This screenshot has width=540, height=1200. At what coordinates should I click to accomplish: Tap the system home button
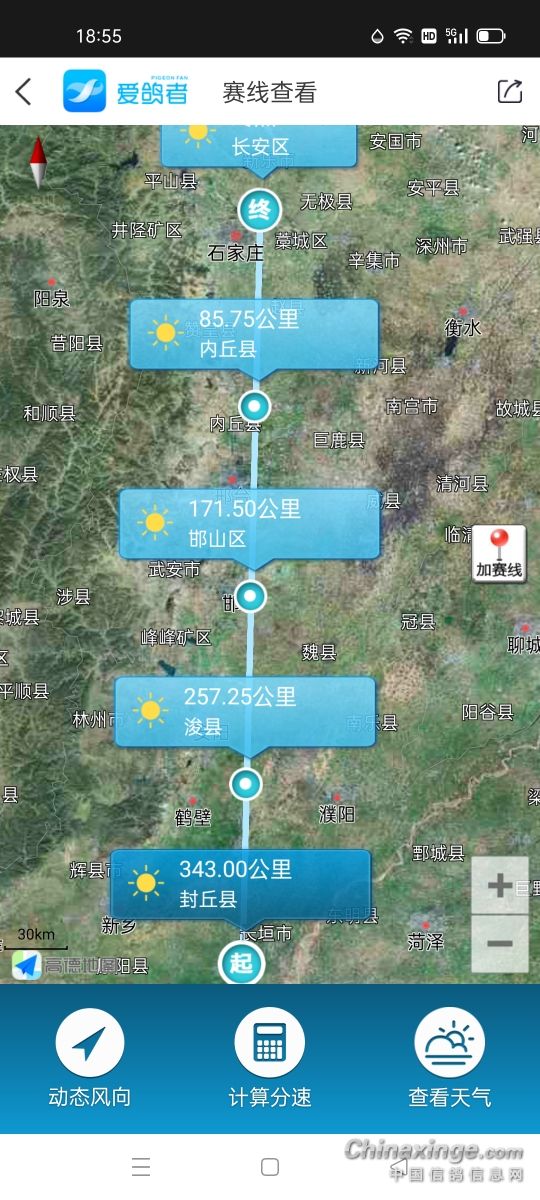click(x=270, y=1166)
